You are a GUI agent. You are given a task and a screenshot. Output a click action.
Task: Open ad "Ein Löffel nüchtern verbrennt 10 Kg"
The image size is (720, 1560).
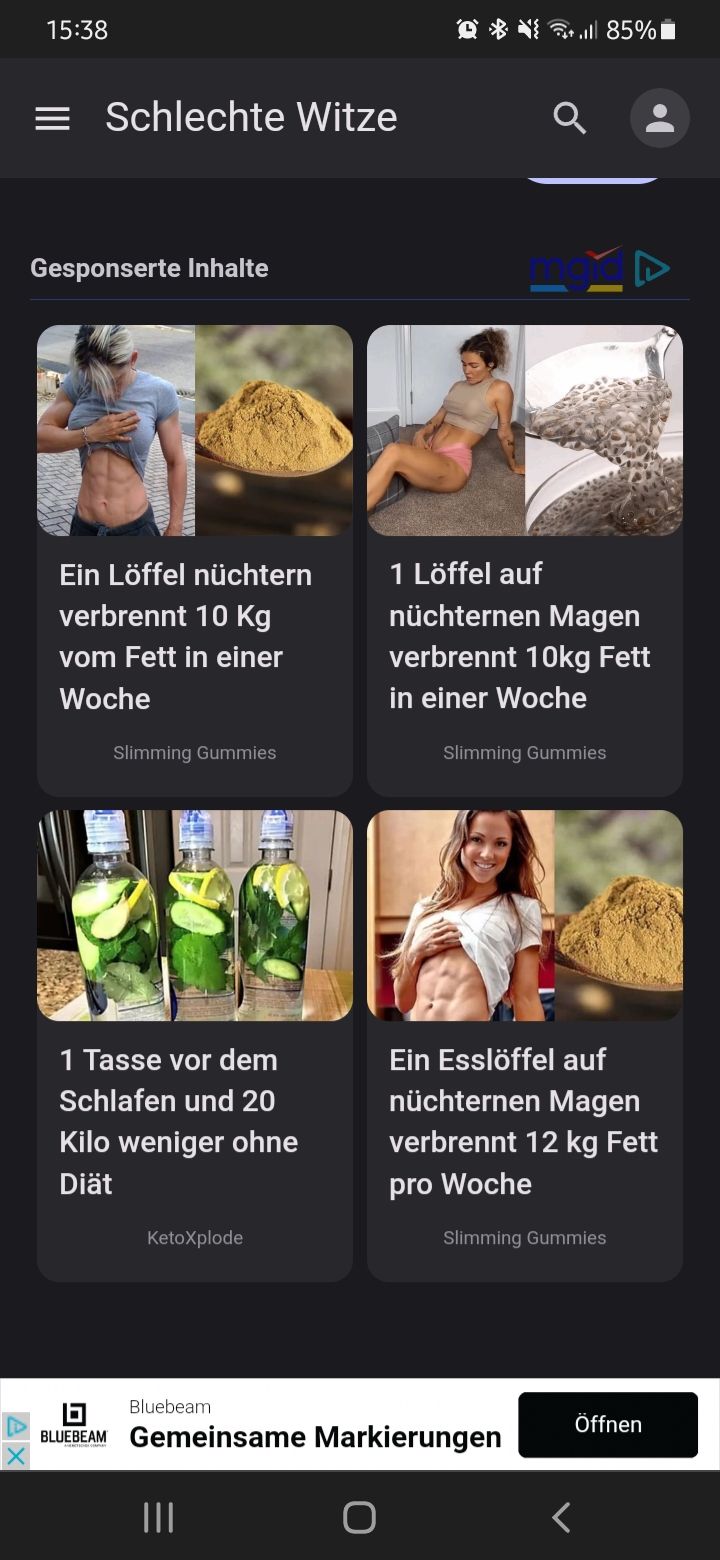point(194,560)
